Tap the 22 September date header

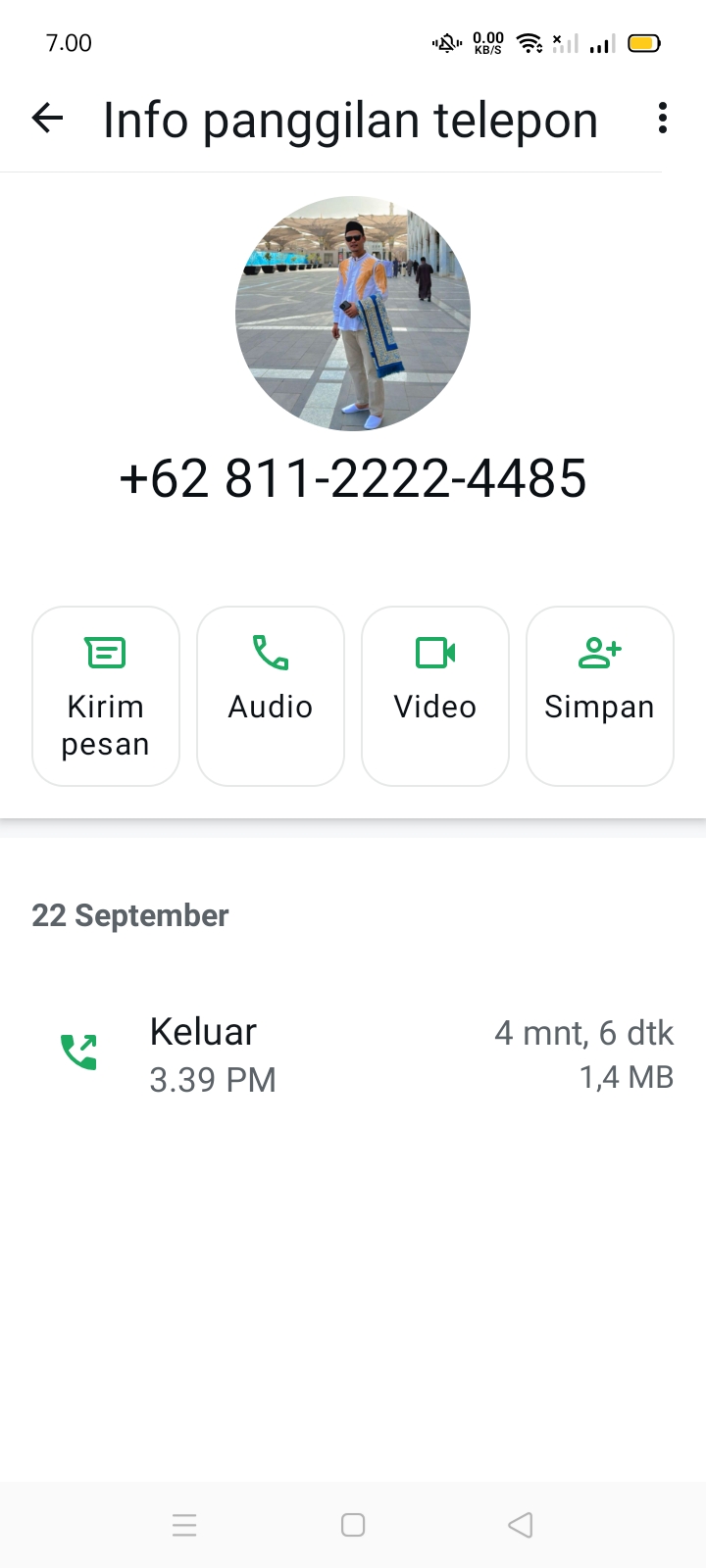click(x=129, y=914)
